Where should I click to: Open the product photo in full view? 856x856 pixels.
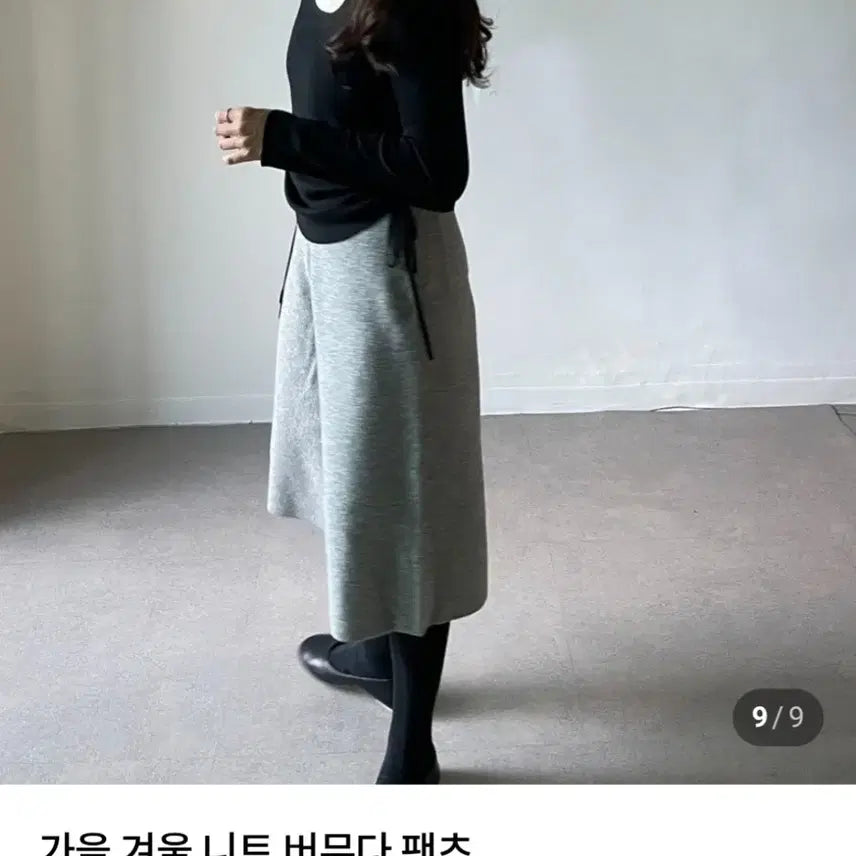[428, 390]
